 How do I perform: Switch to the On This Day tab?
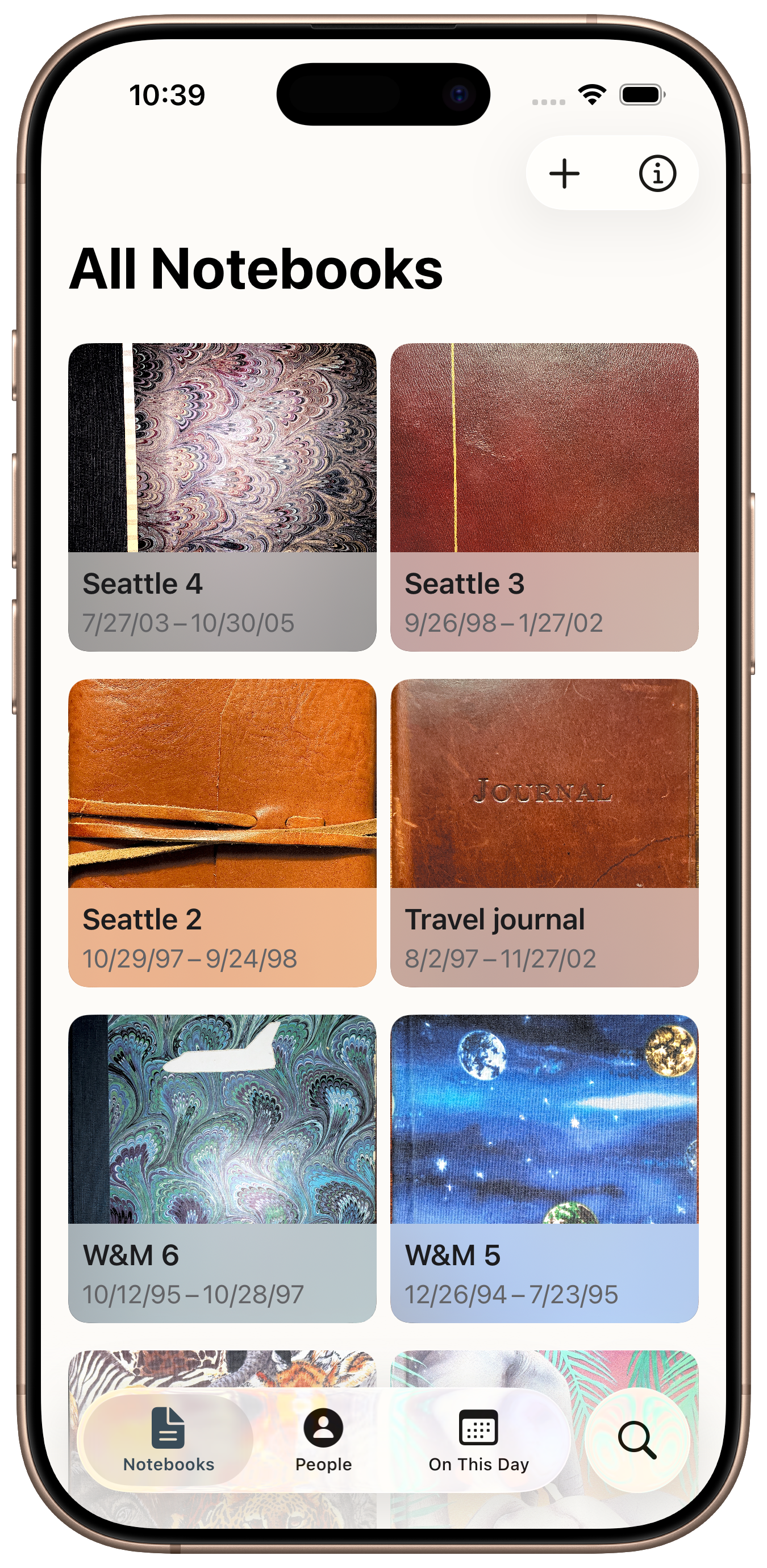pos(478,1440)
